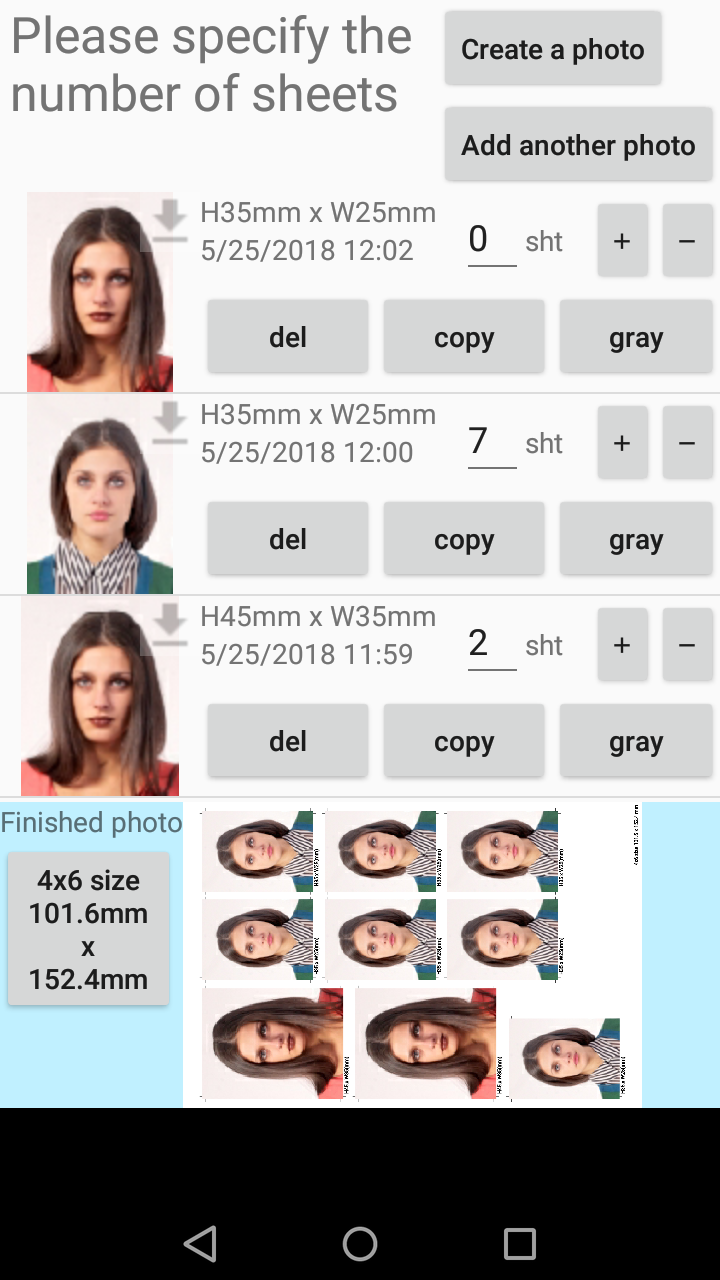Decrease sheets for the 12:00 photo
The width and height of the screenshot is (720, 1280).
pos(686,443)
